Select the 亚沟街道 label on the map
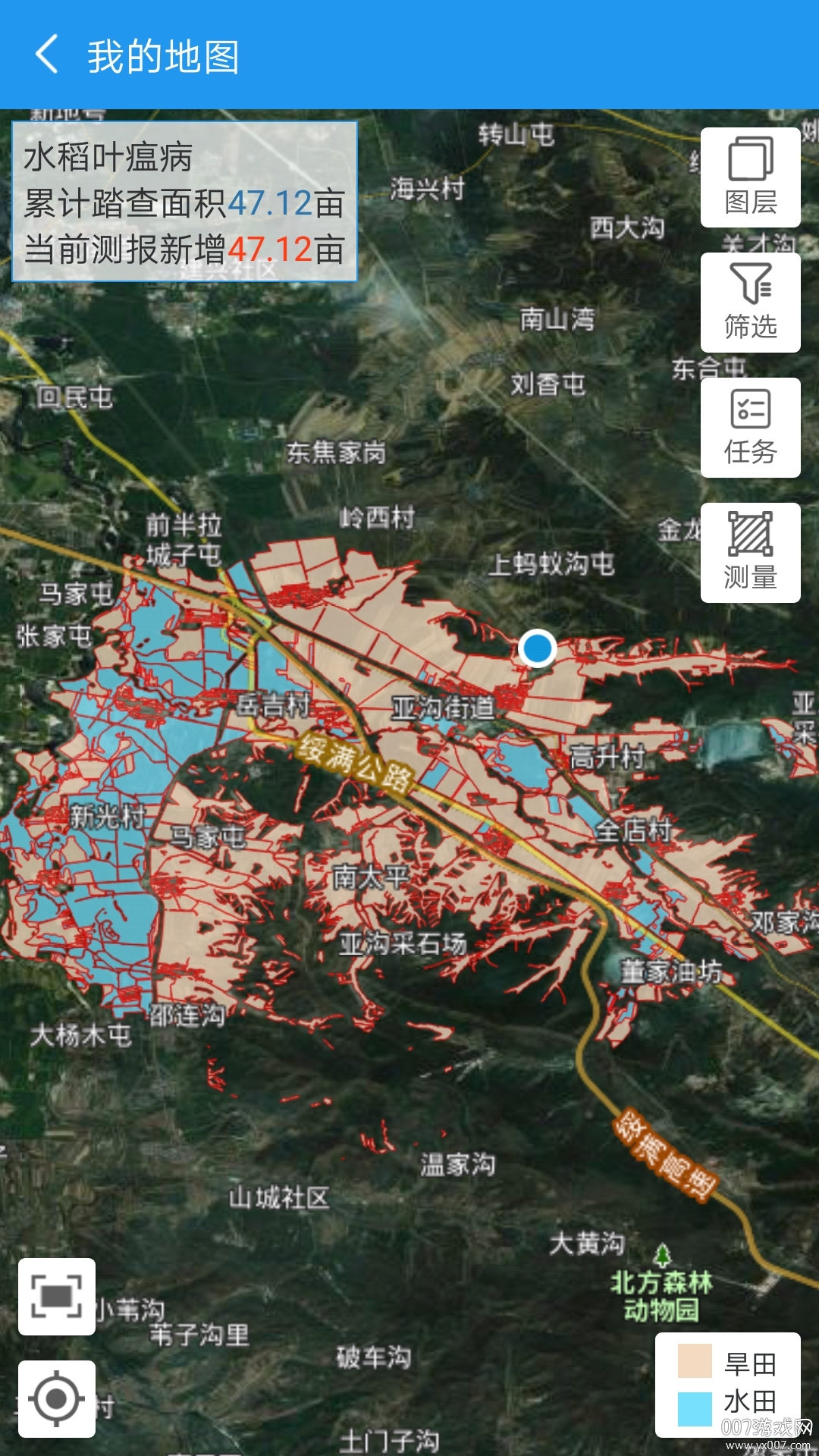 point(442,705)
